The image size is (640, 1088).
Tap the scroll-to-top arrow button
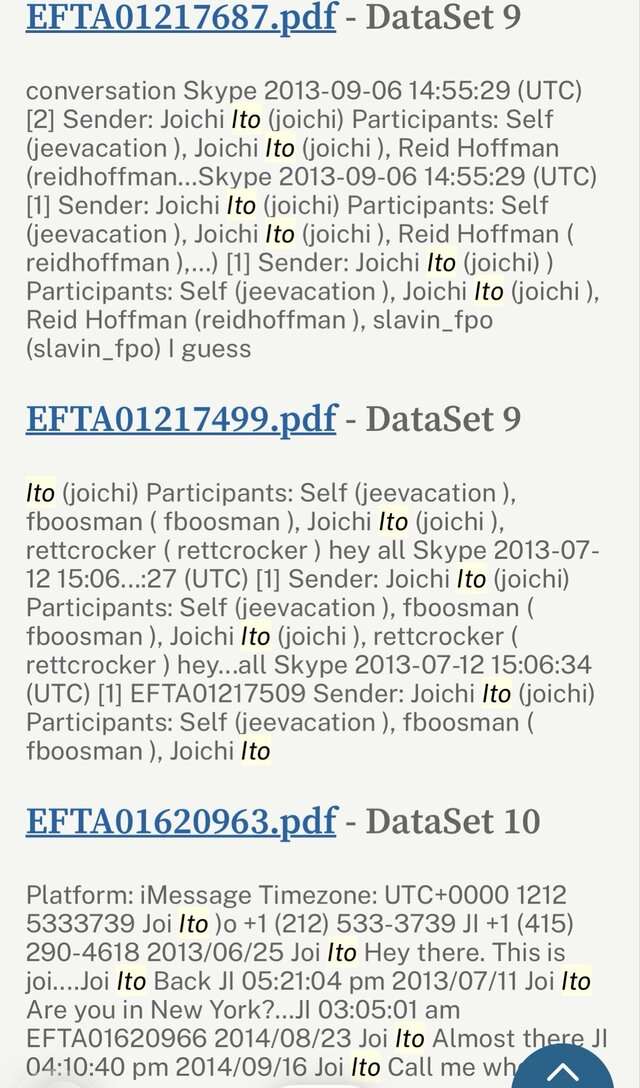point(563,1070)
